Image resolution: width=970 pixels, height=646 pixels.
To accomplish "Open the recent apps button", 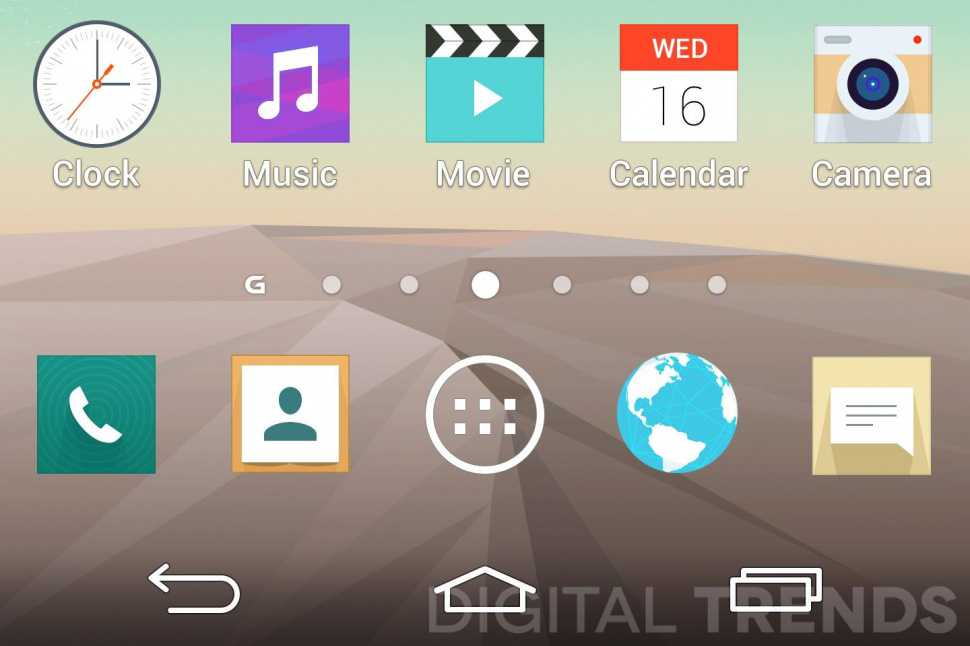I will (775, 589).
